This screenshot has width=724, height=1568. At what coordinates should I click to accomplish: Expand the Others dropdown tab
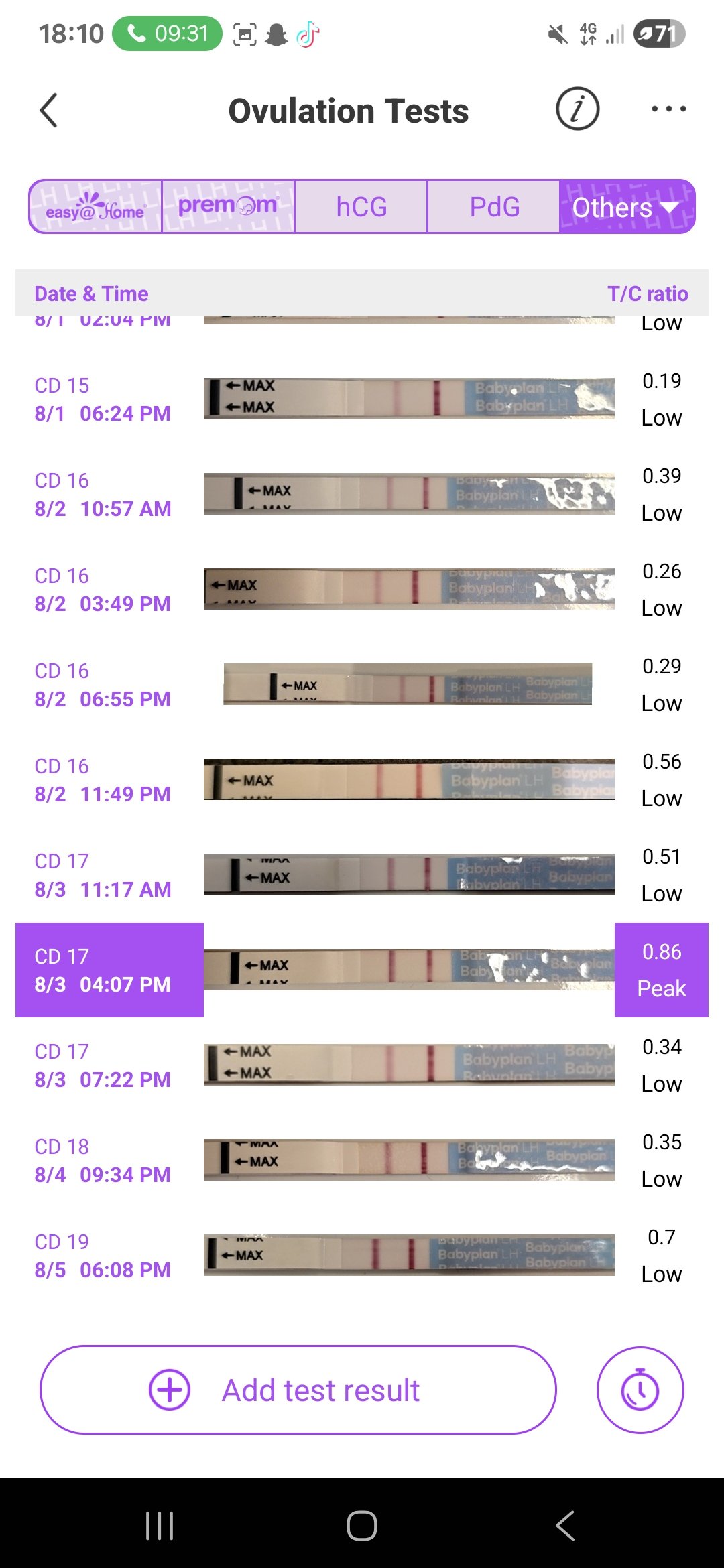pos(626,207)
